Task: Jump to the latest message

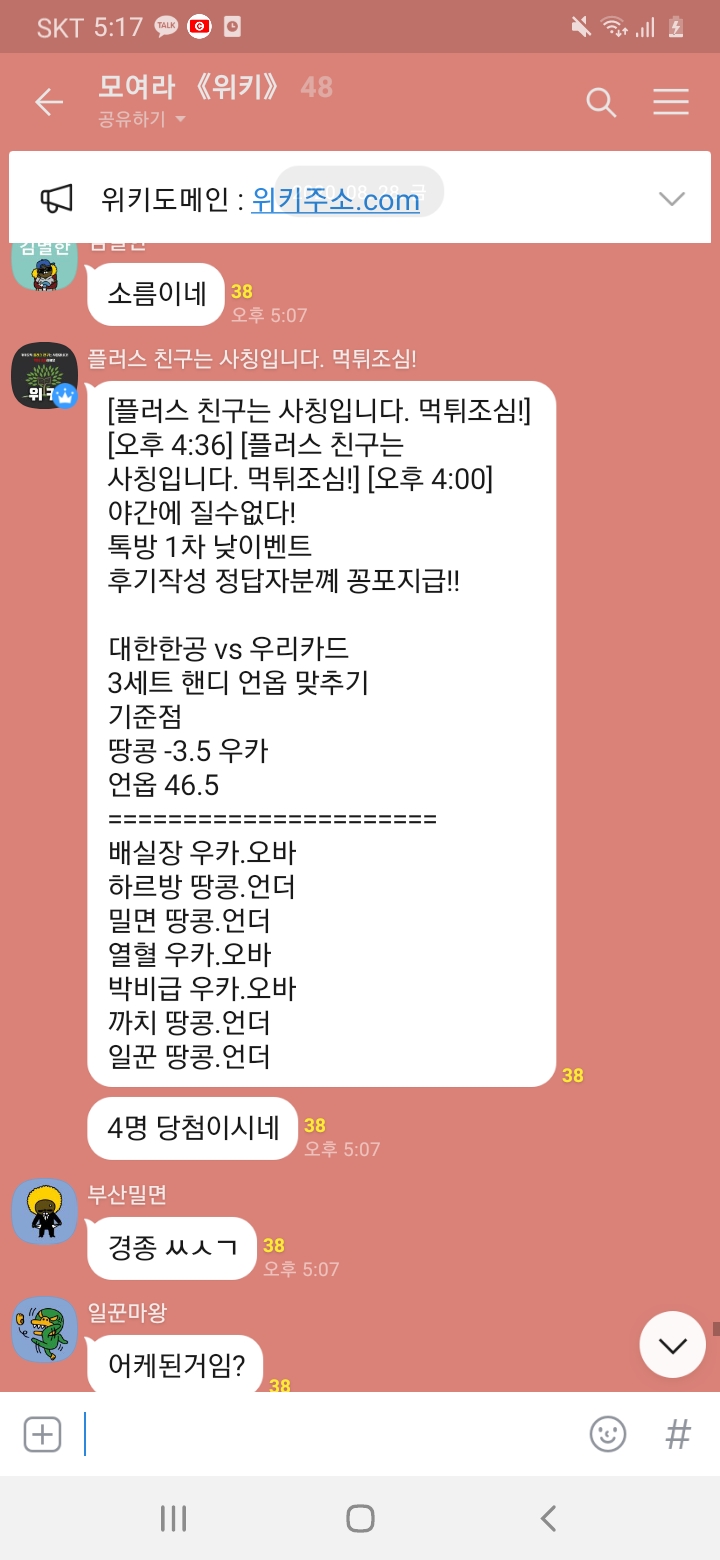Action: click(x=672, y=1345)
